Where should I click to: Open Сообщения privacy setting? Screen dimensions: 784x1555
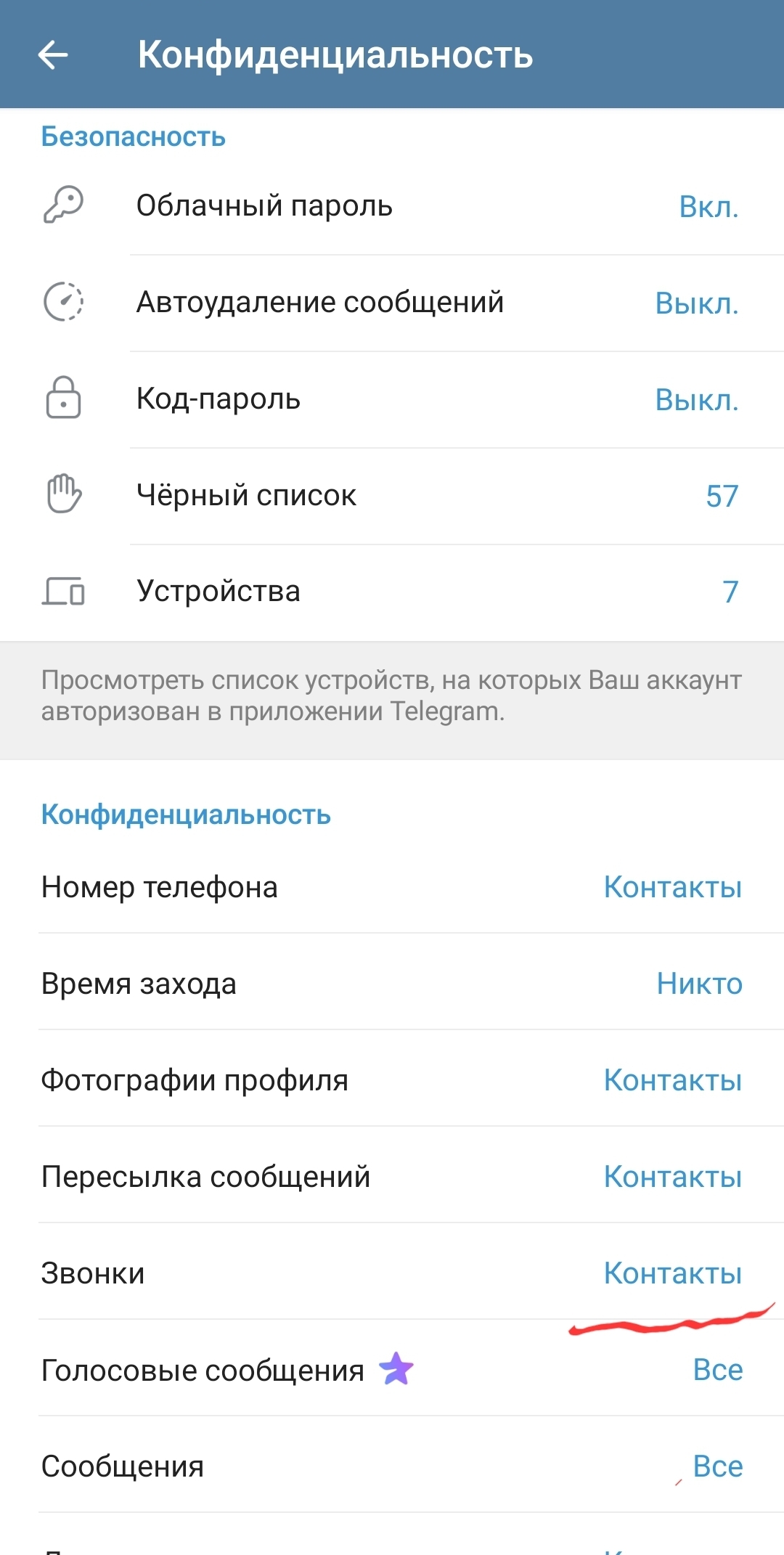click(392, 1466)
